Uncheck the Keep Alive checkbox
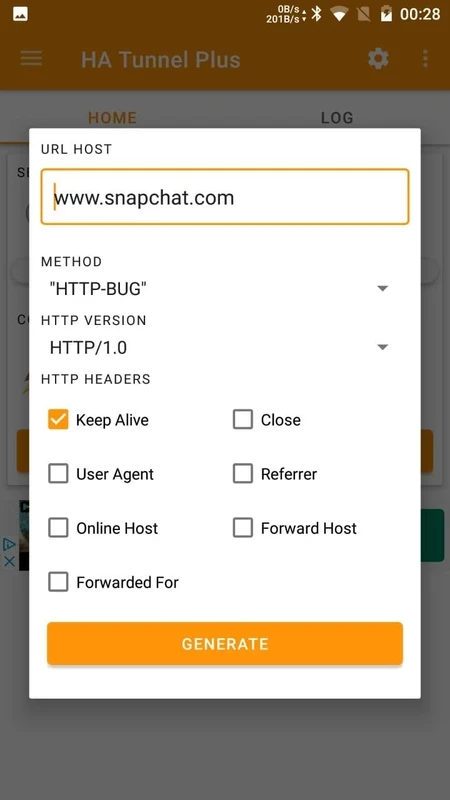 pyautogui.click(x=58, y=420)
